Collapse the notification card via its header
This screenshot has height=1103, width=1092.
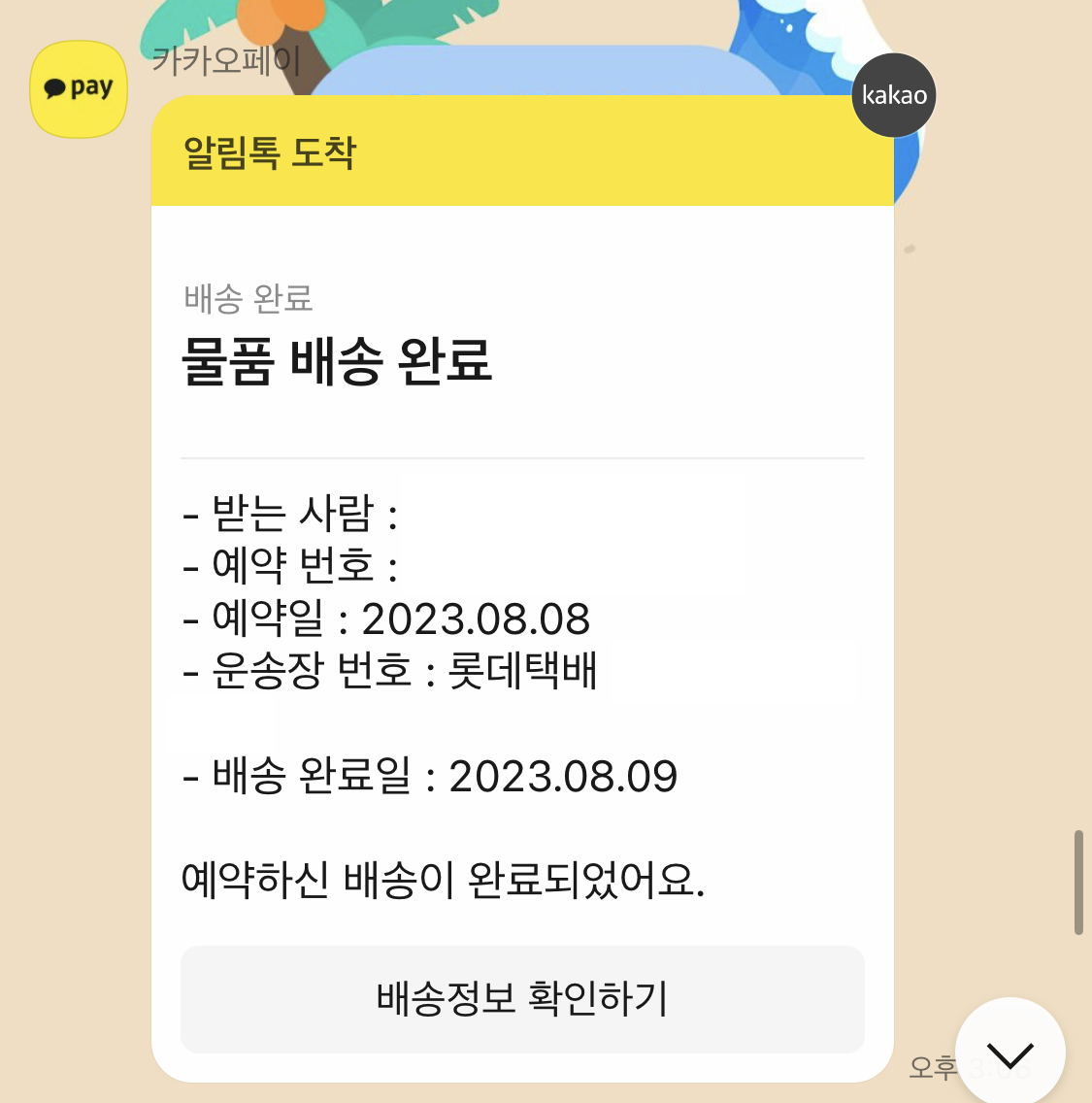(x=521, y=150)
